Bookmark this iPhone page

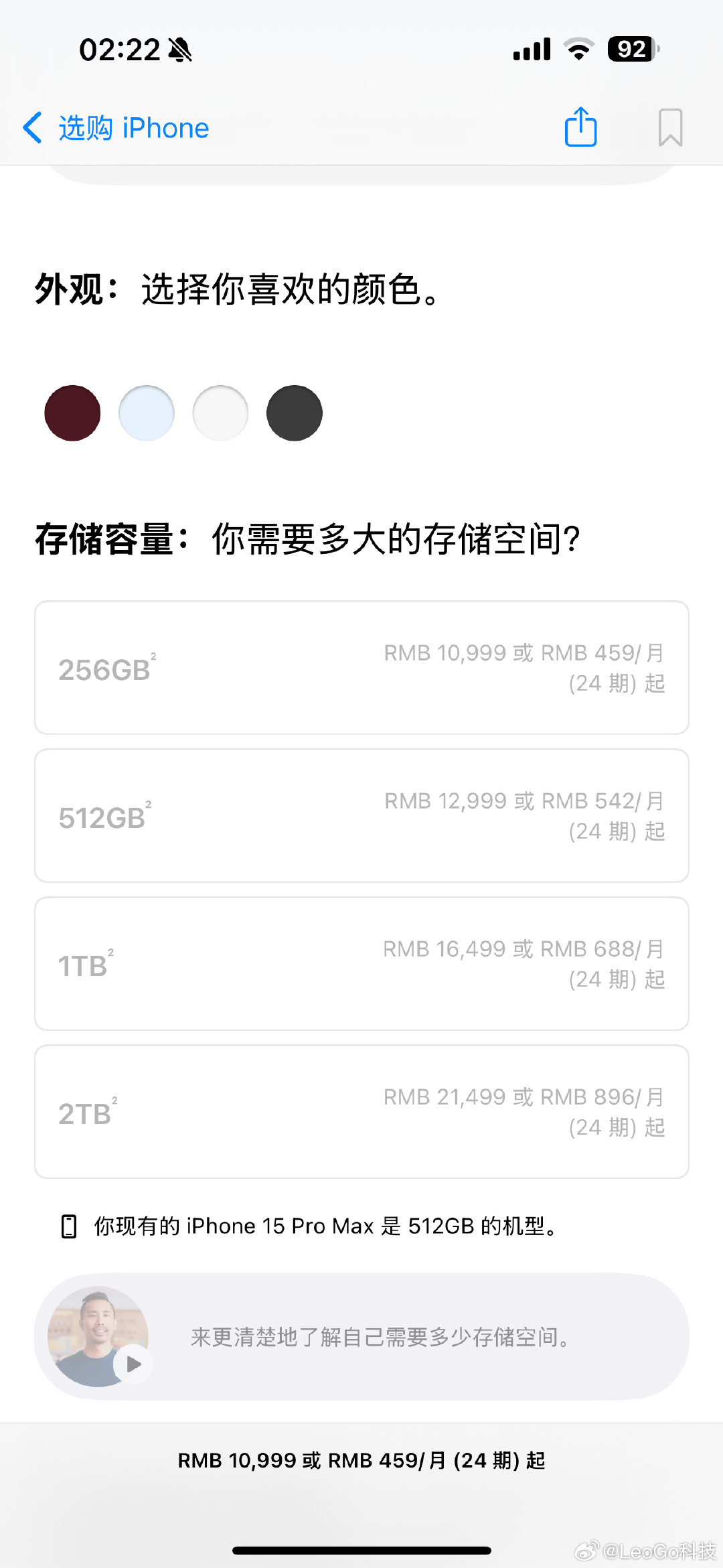[670, 127]
